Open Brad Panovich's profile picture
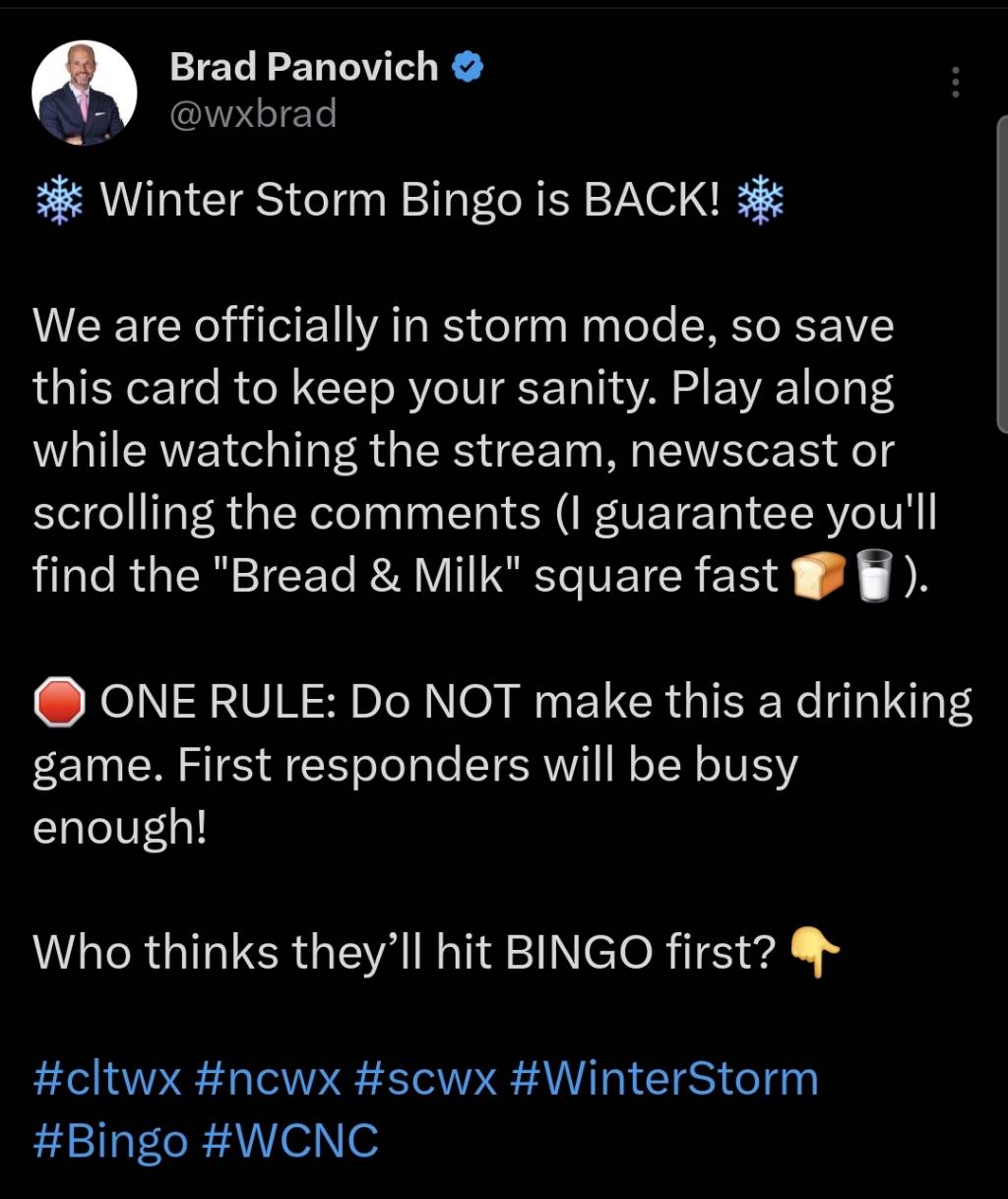 pyautogui.click(x=84, y=94)
